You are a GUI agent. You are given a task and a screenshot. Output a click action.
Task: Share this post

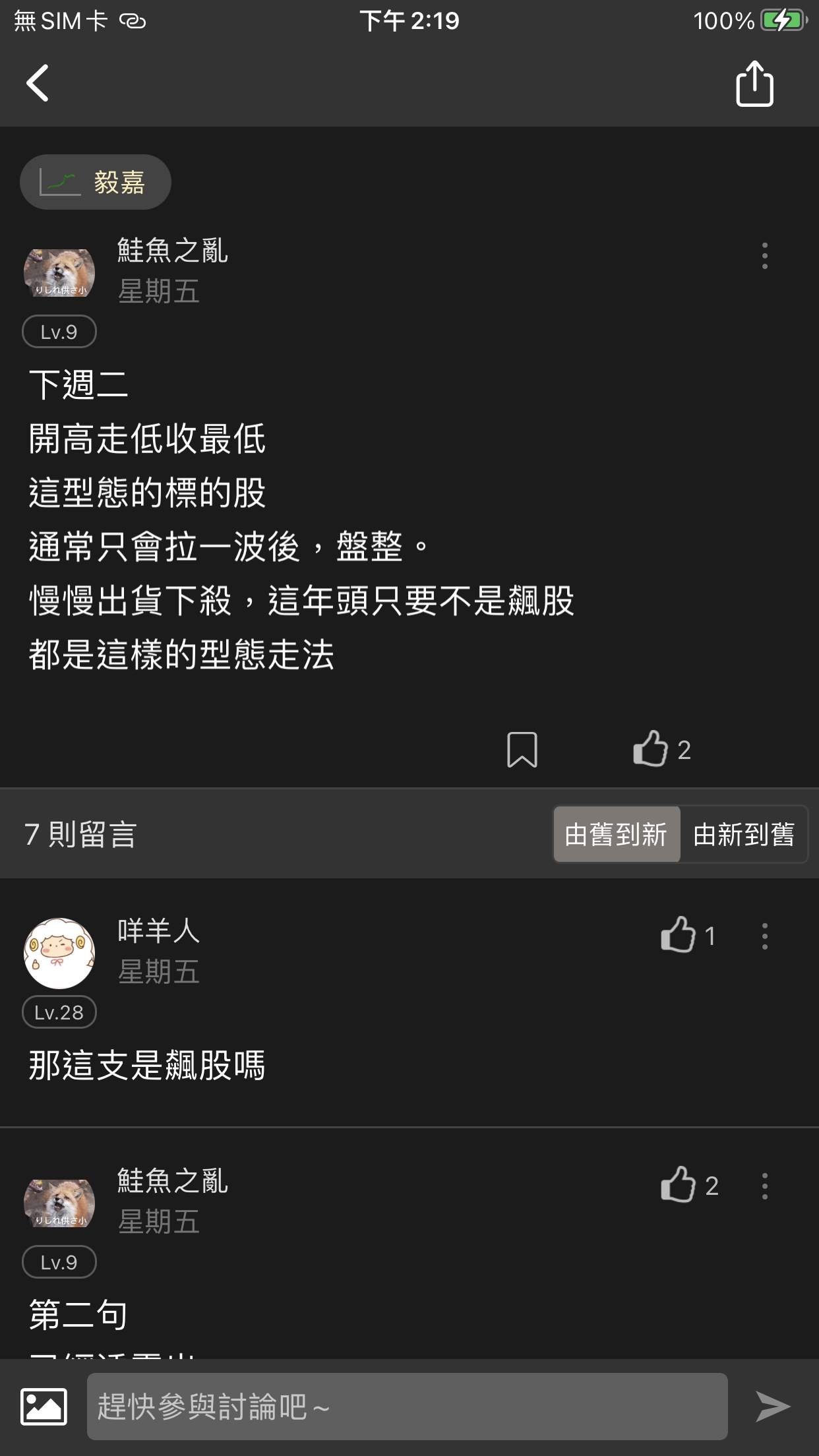click(754, 84)
